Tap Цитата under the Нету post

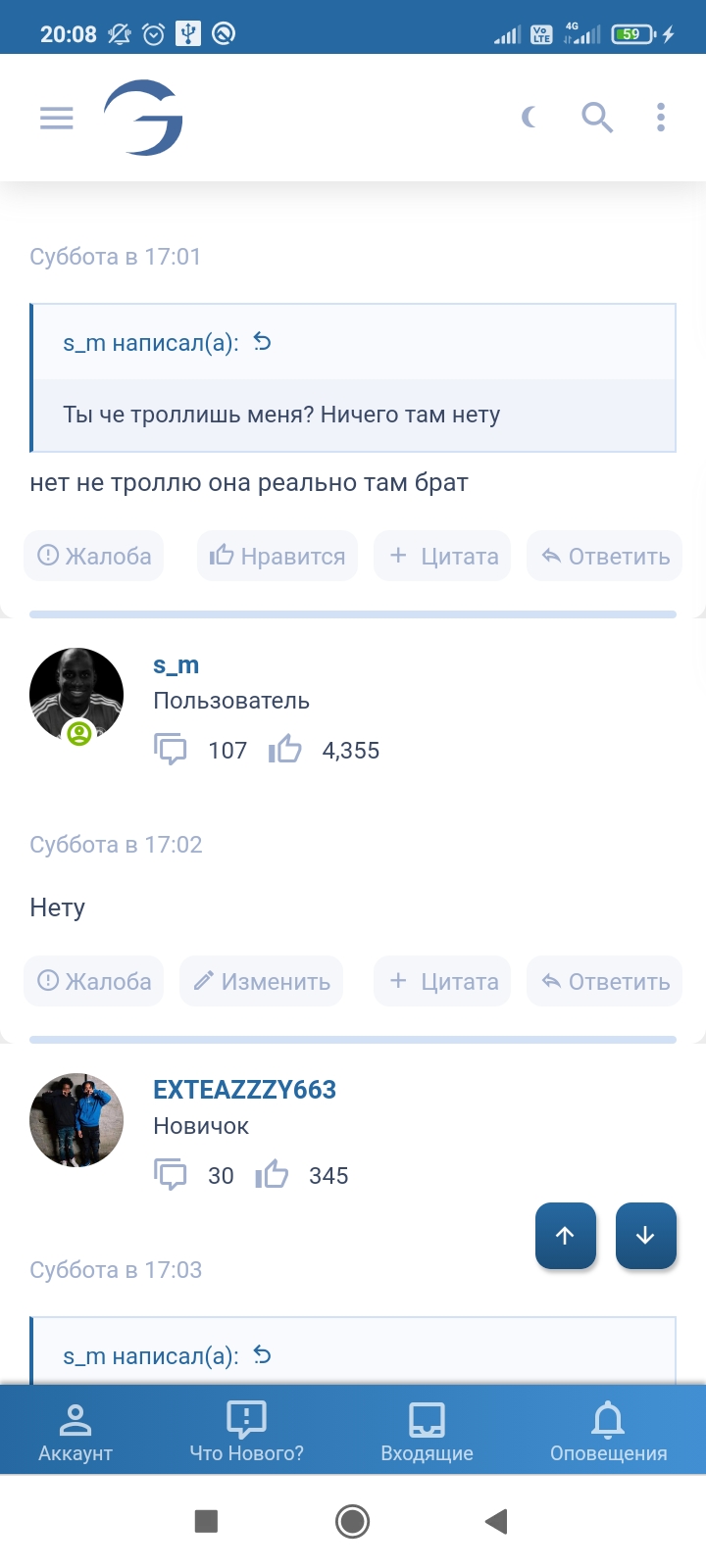pyautogui.click(x=443, y=982)
